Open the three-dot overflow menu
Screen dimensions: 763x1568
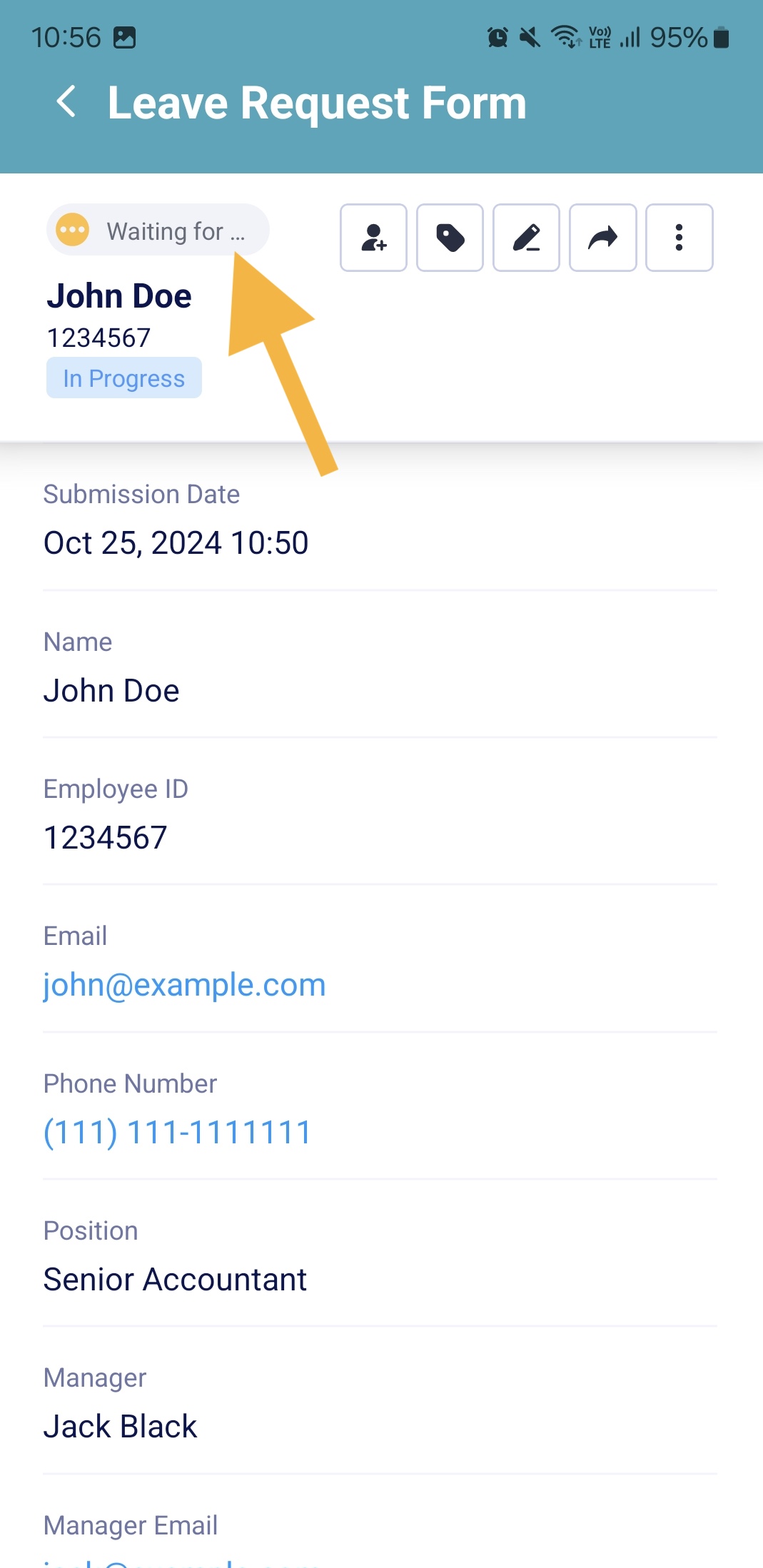pos(679,238)
